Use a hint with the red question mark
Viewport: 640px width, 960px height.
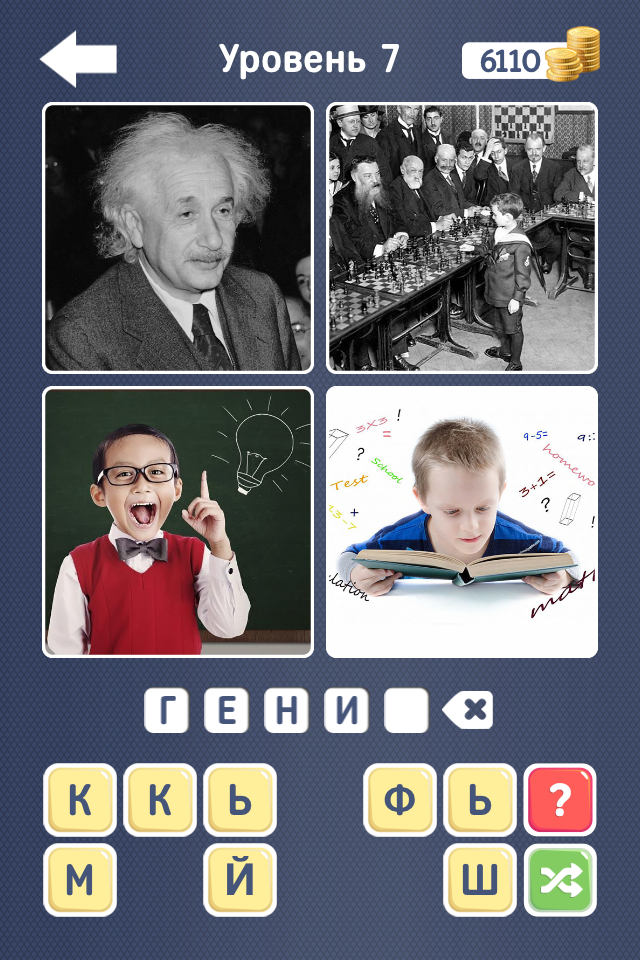tap(560, 800)
